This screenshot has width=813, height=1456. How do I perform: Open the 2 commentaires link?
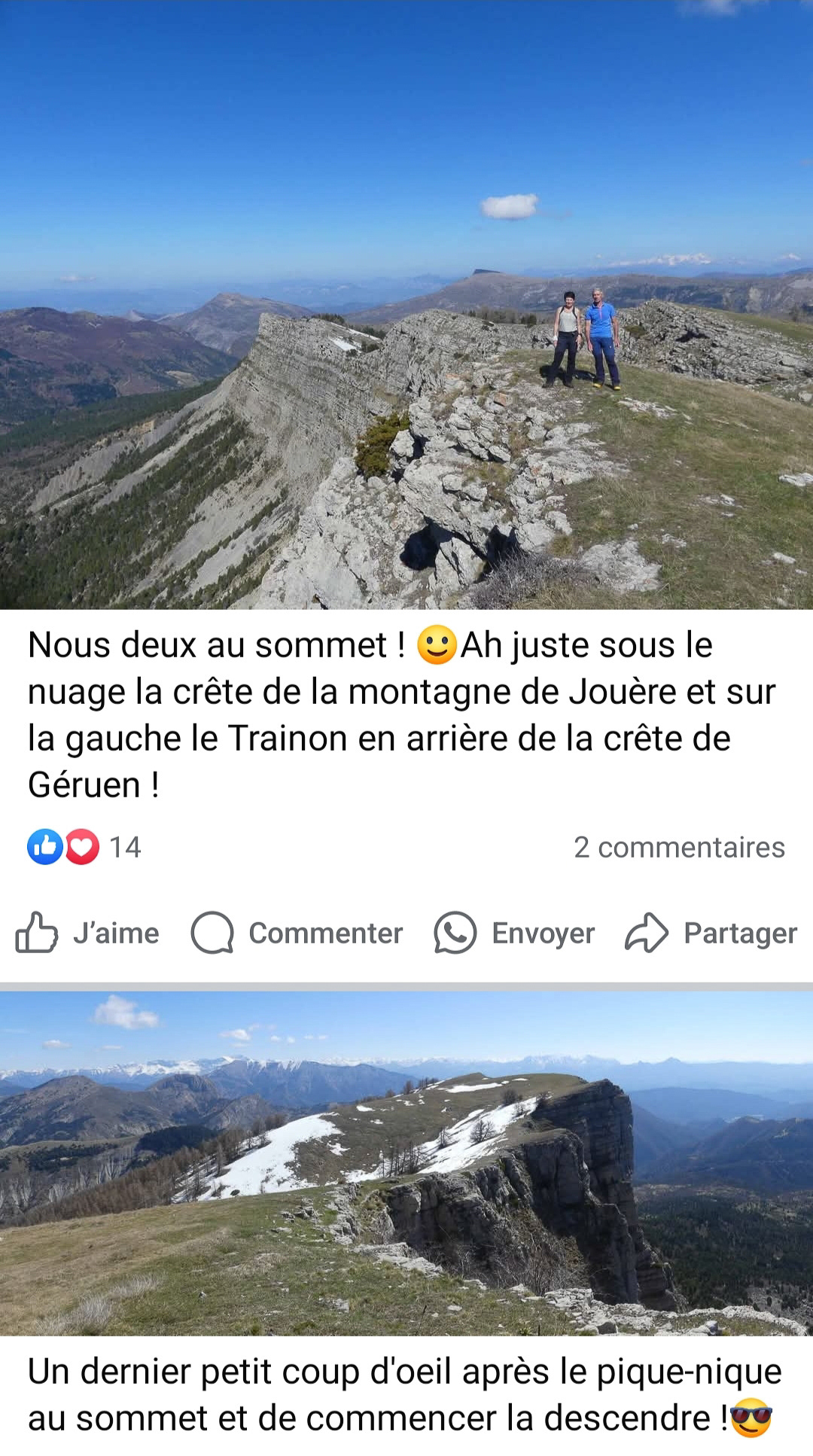[x=679, y=847]
